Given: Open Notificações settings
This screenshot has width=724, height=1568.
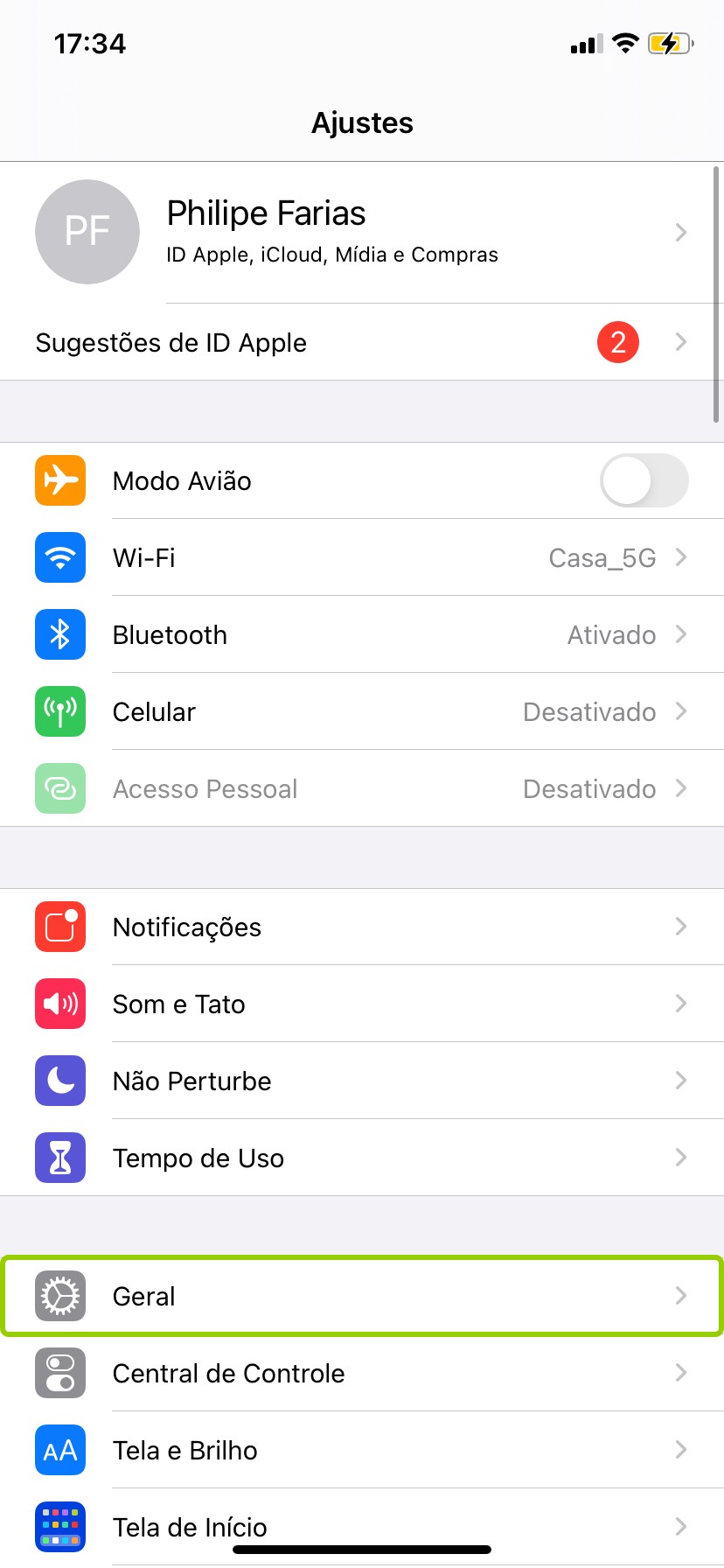Looking at the screenshot, I should click(x=362, y=927).
